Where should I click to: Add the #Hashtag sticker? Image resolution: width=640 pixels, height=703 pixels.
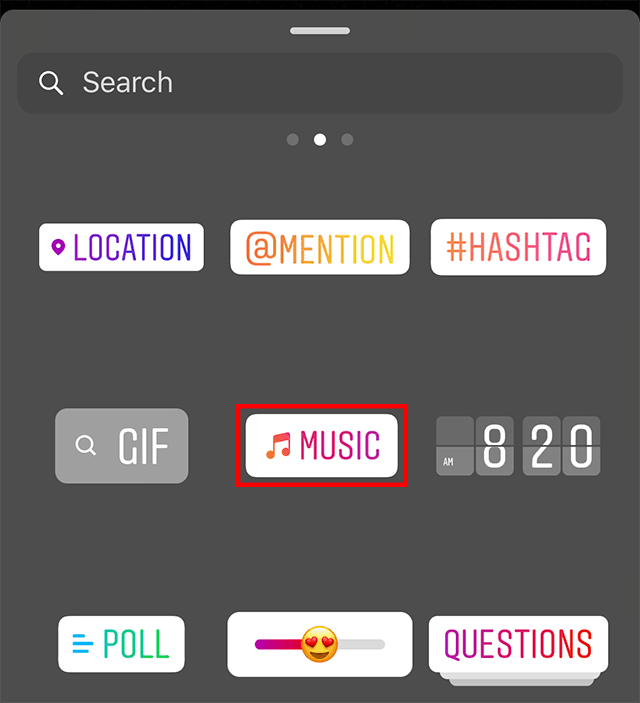[518, 246]
